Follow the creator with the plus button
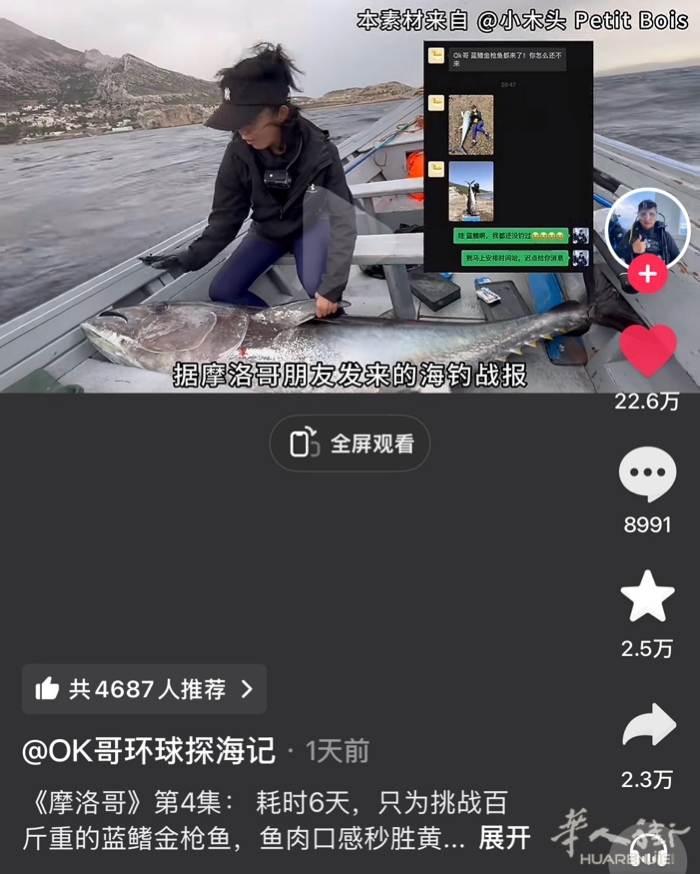Screen dimensions: 700x874 pos(648,273)
